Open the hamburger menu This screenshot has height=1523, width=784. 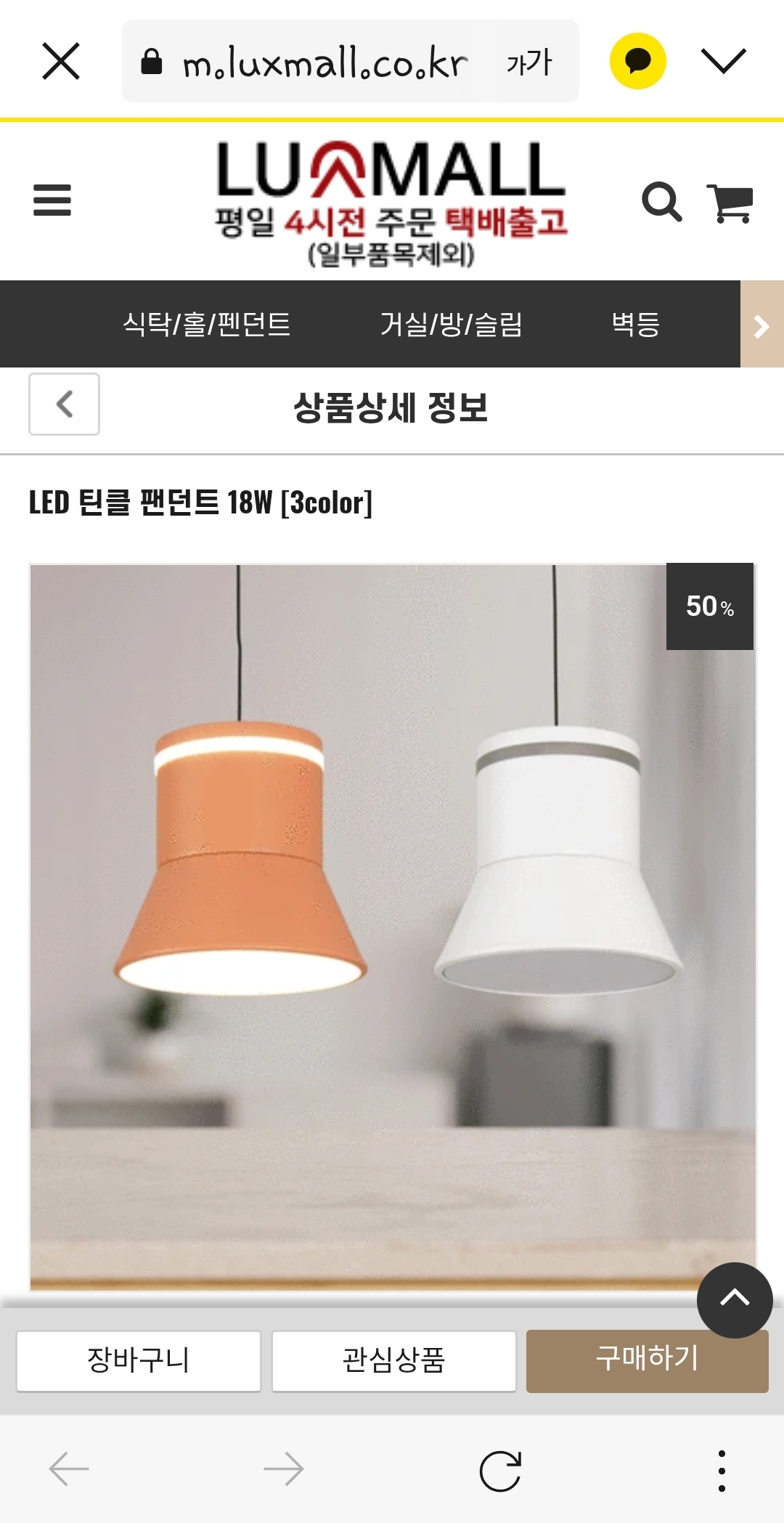pyautogui.click(x=52, y=200)
